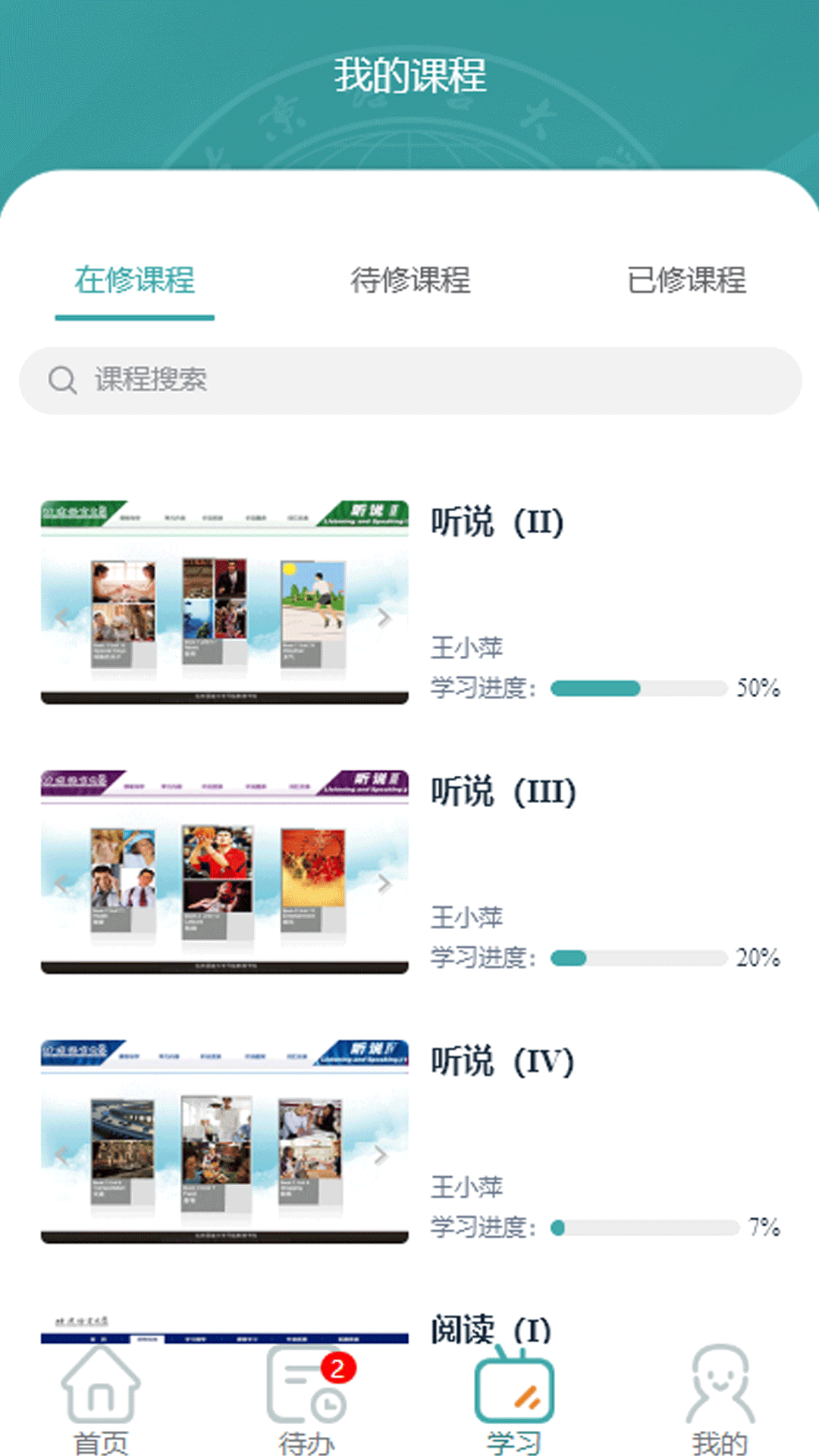Click the search magnifier icon
Image resolution: width=819 pixels, height=1456 pixels.
click(x=62, y=379)
